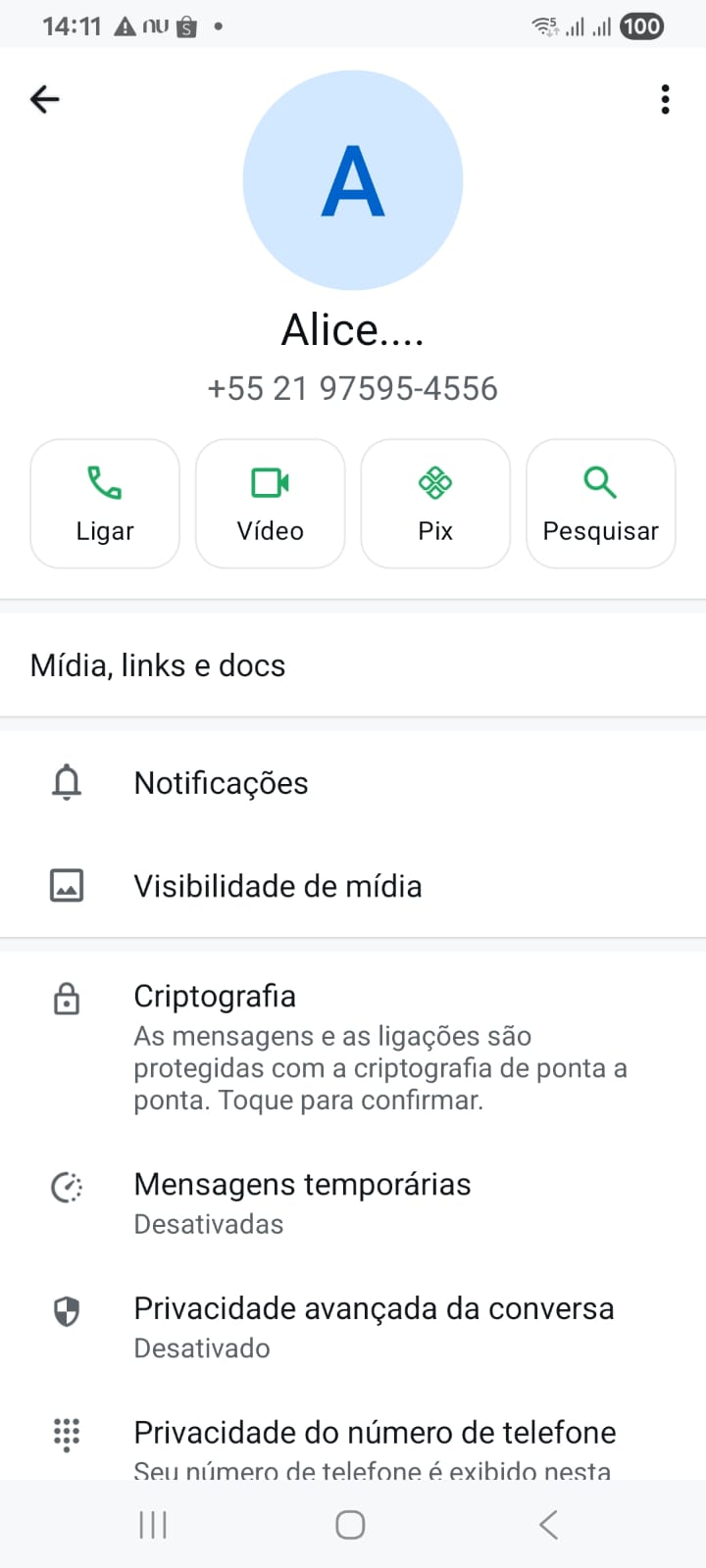
Task: Open the three-dot overflow menu
Action: (665, 99)
